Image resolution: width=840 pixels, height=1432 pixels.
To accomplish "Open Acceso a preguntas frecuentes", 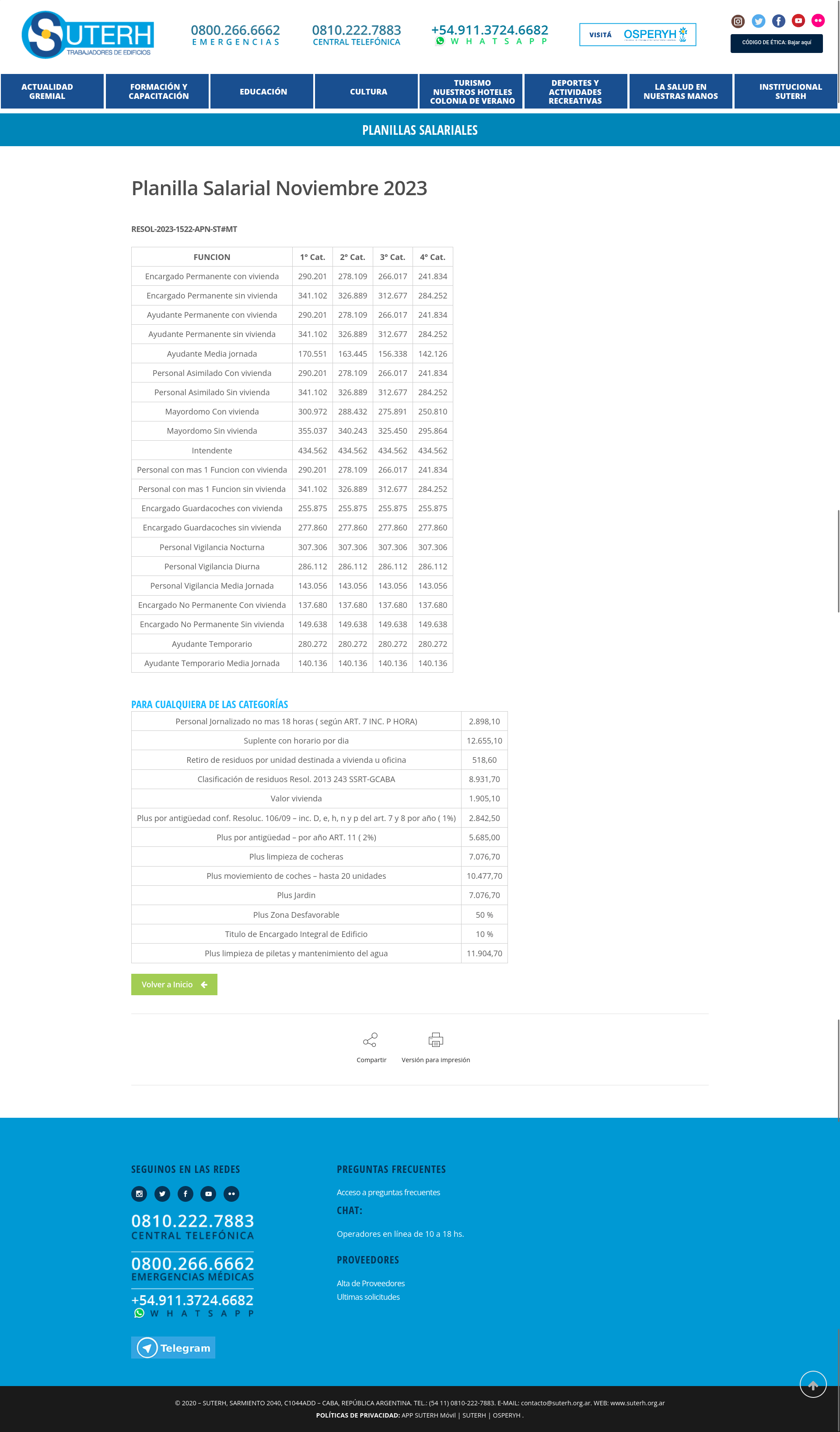I will click(388, 1192).
